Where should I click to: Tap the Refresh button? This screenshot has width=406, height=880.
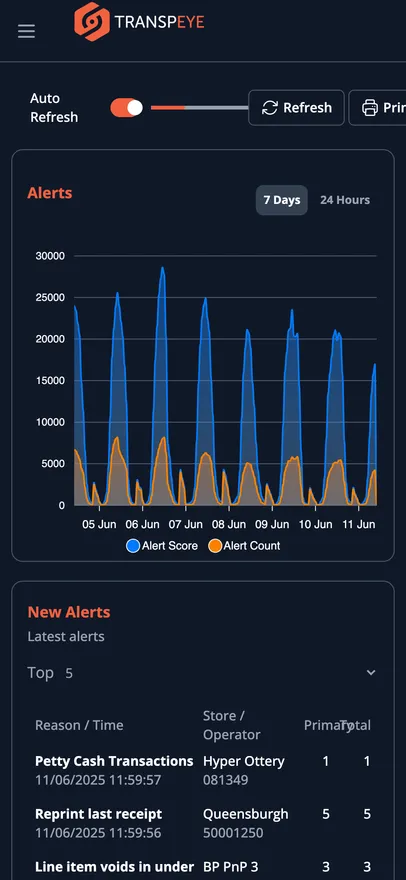coord(296,108)
